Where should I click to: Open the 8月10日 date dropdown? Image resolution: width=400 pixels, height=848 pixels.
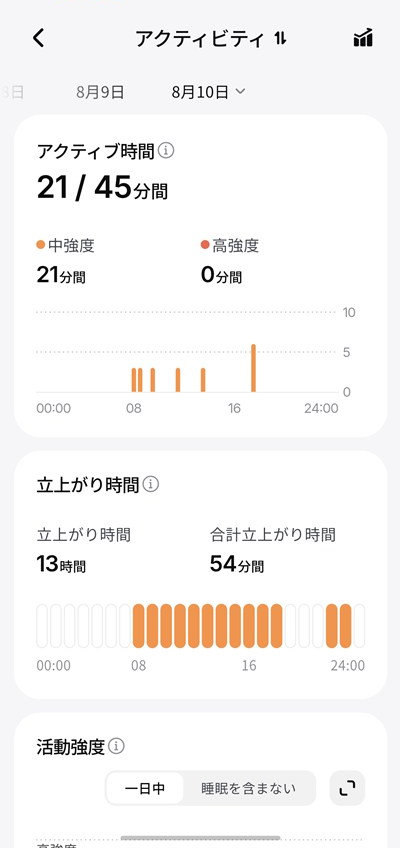point(209,92)
